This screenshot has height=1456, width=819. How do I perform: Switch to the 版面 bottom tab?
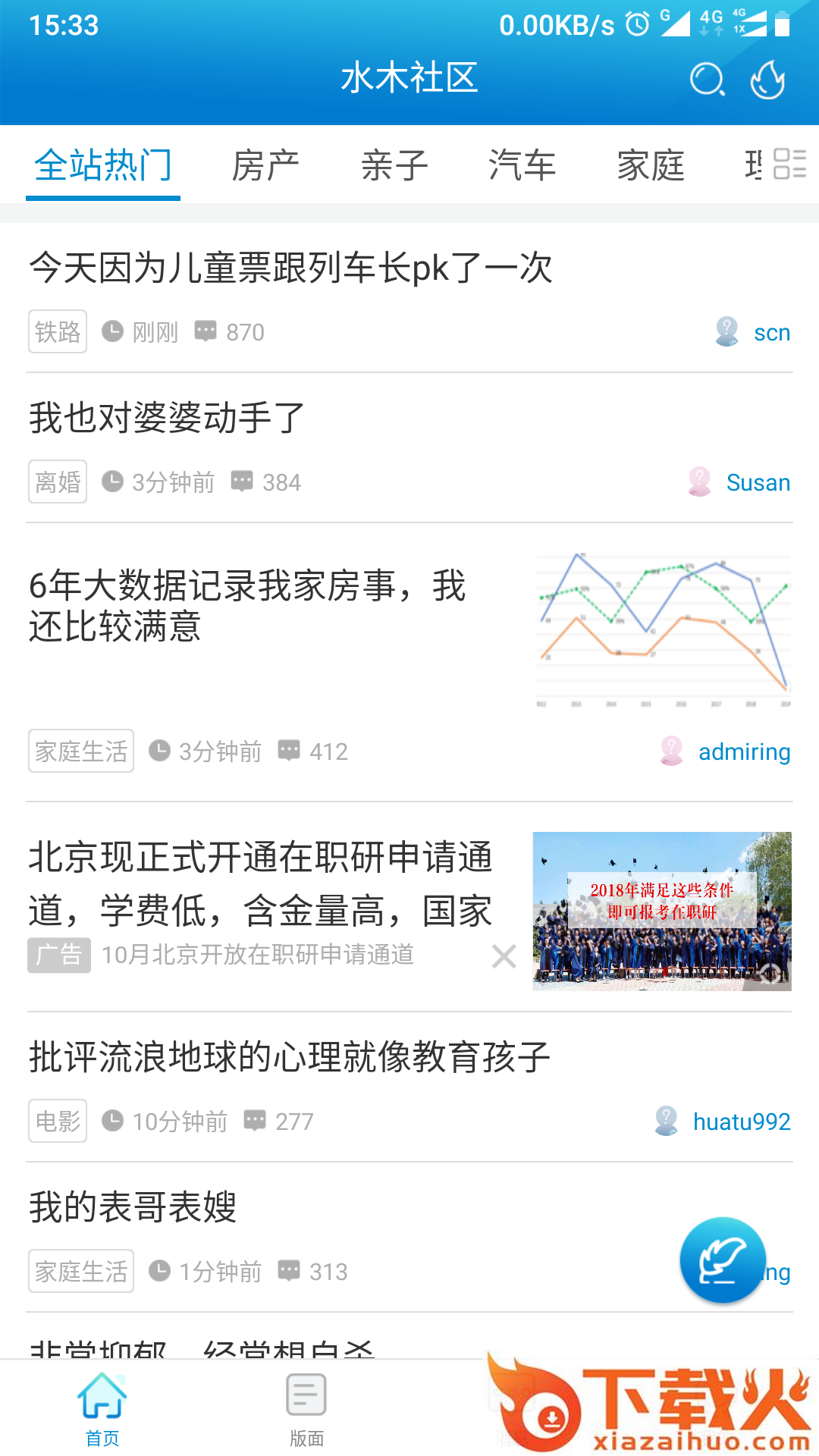click(306, 1409)
